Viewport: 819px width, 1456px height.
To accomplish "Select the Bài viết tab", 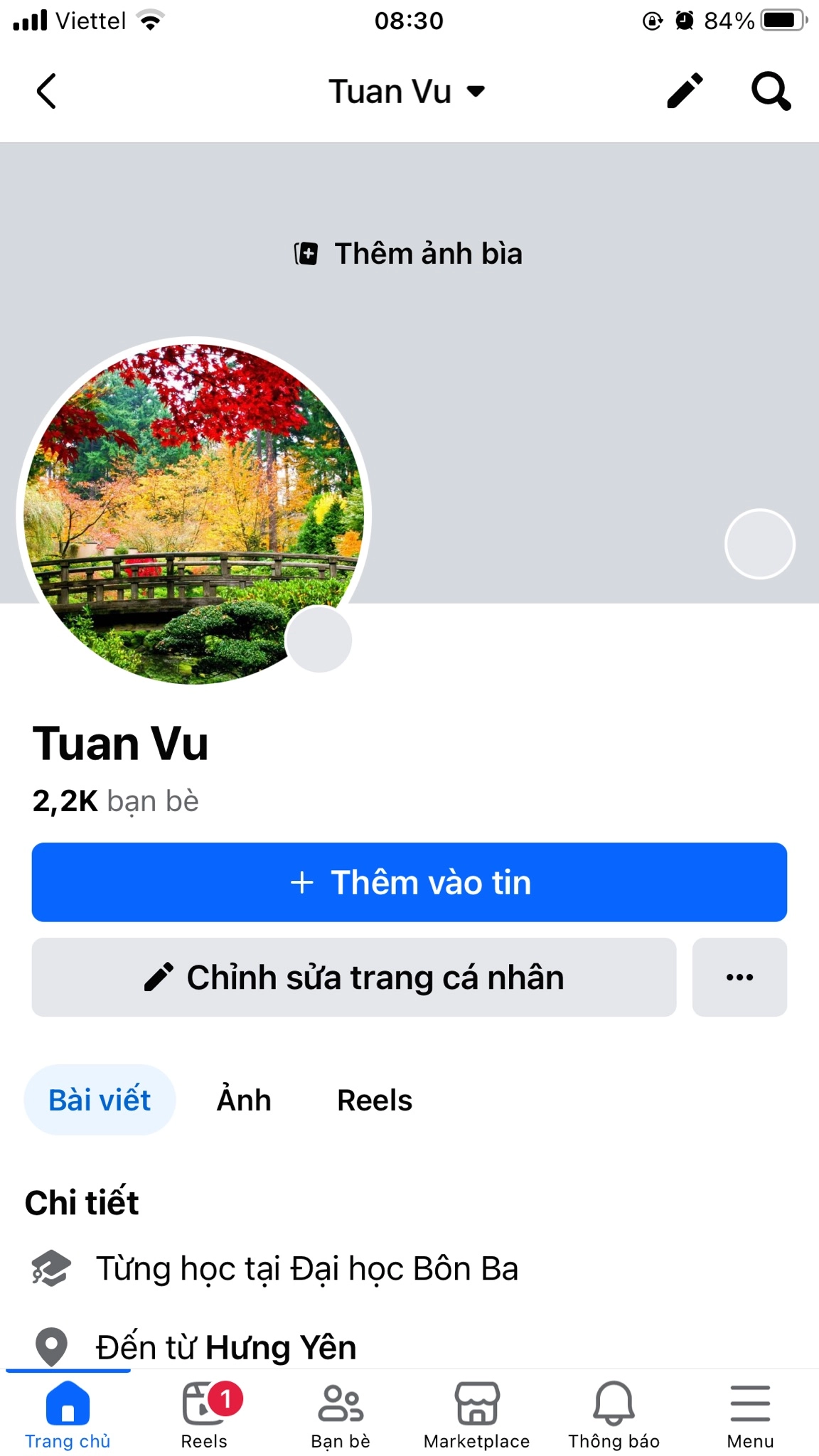I will tap(100, 1100).
